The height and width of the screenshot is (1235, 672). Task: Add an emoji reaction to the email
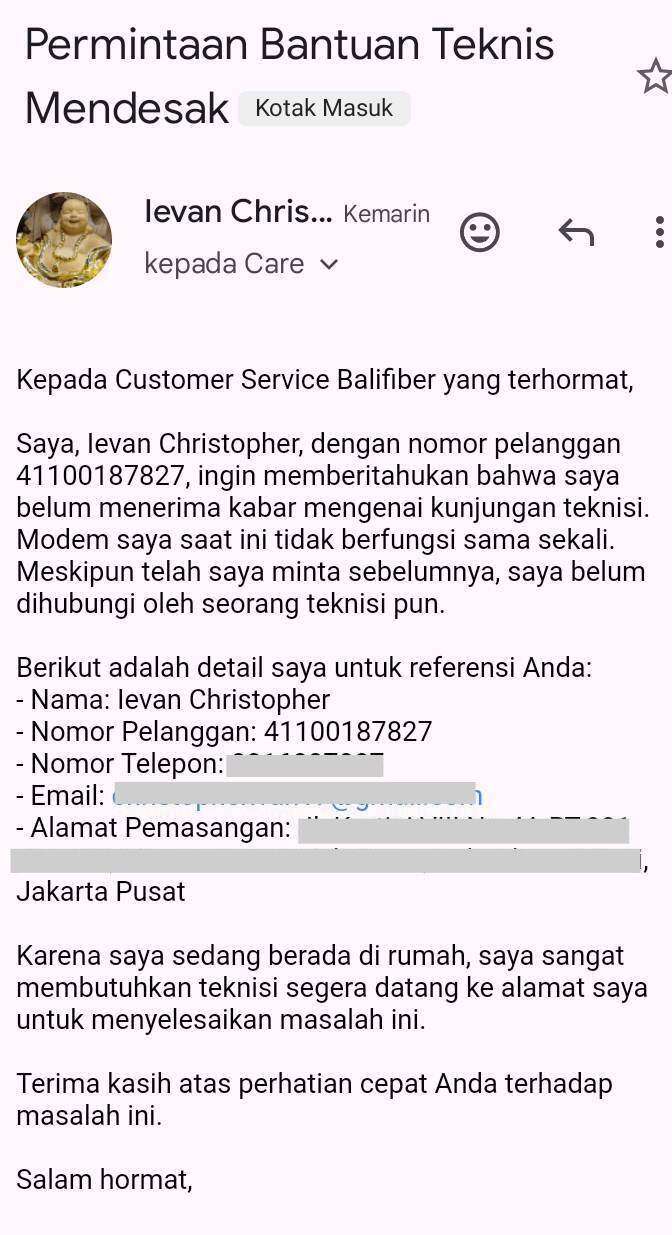(480, 232)
